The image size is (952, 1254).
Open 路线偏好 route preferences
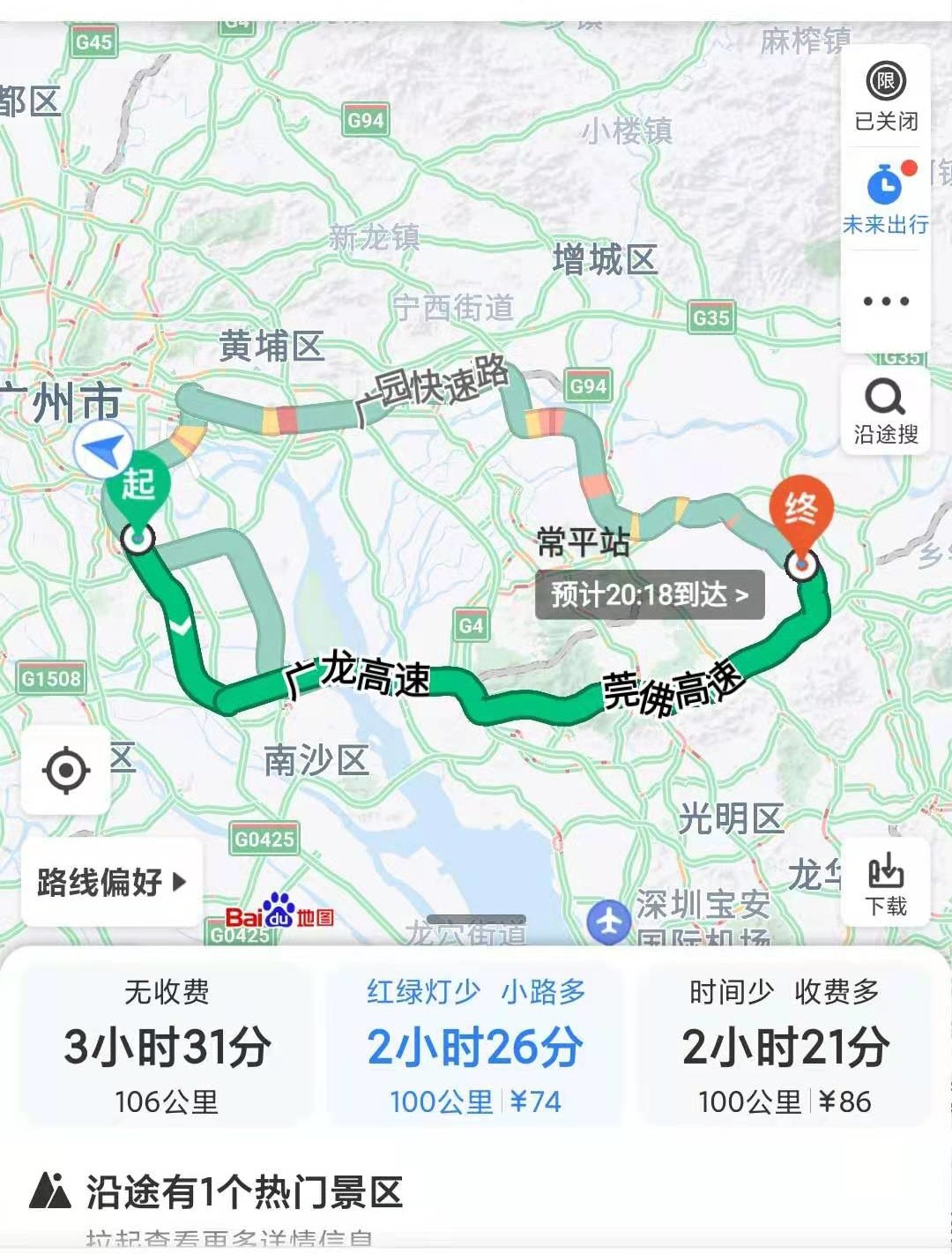point(112,881)
